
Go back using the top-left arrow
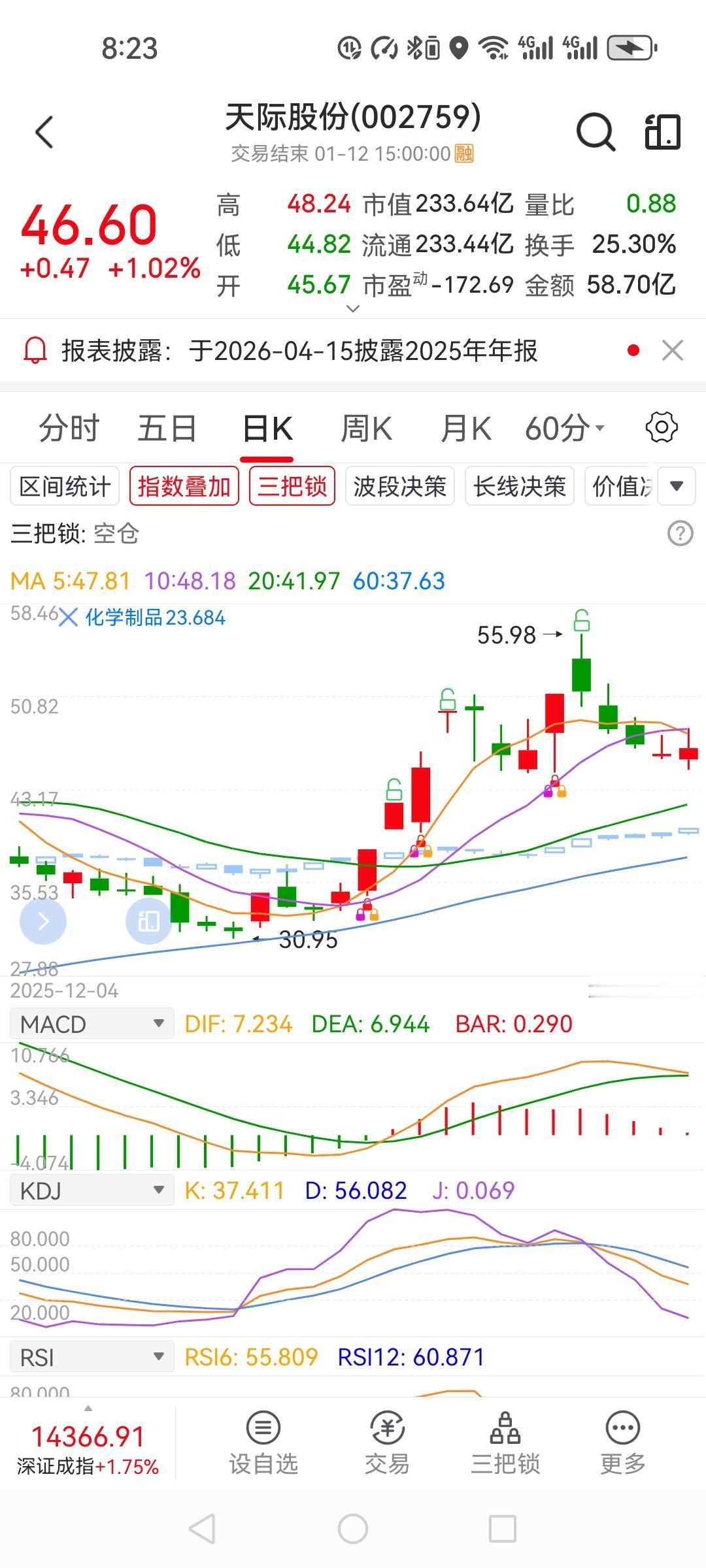click(x=44, y=132)
